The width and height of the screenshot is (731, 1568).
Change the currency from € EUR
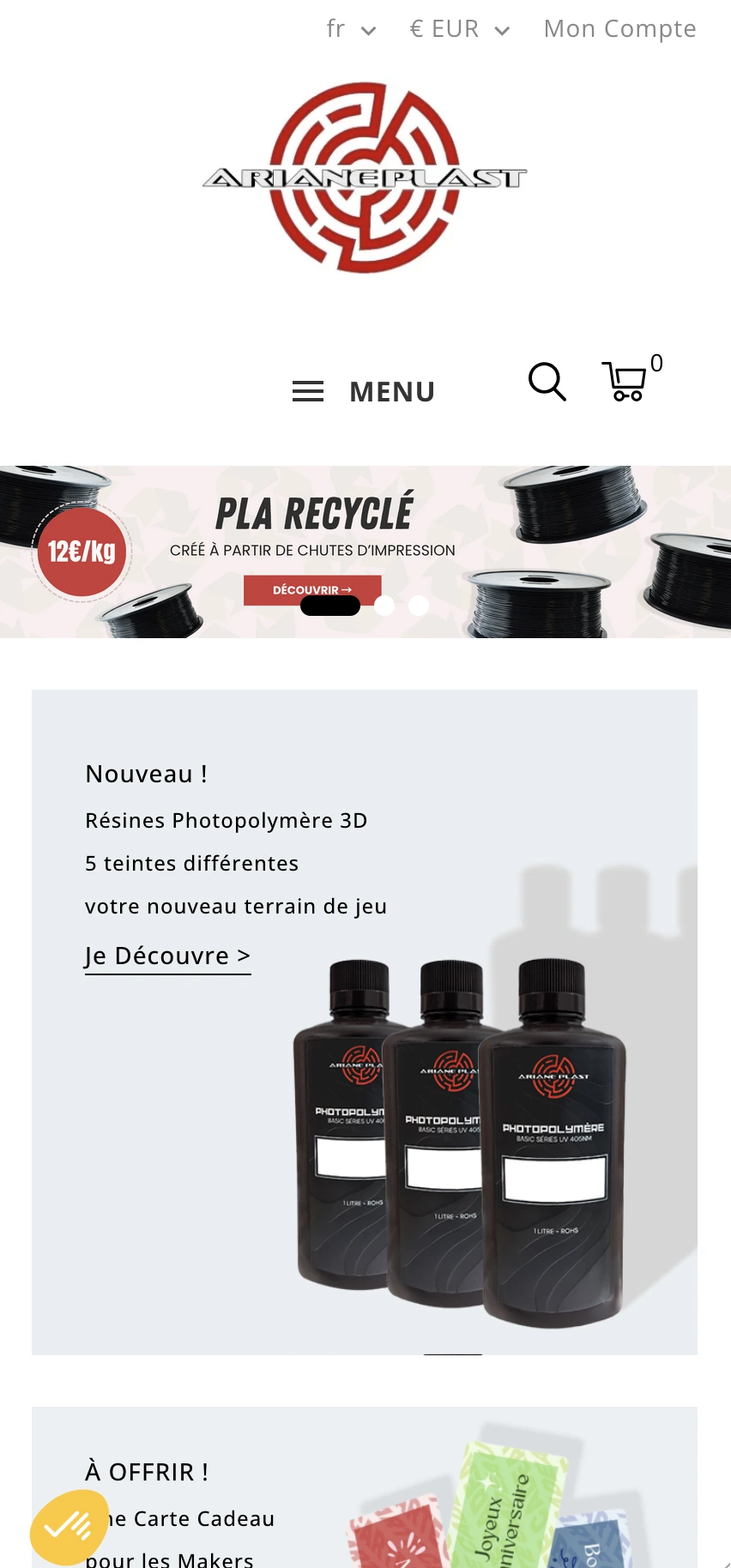459,29
